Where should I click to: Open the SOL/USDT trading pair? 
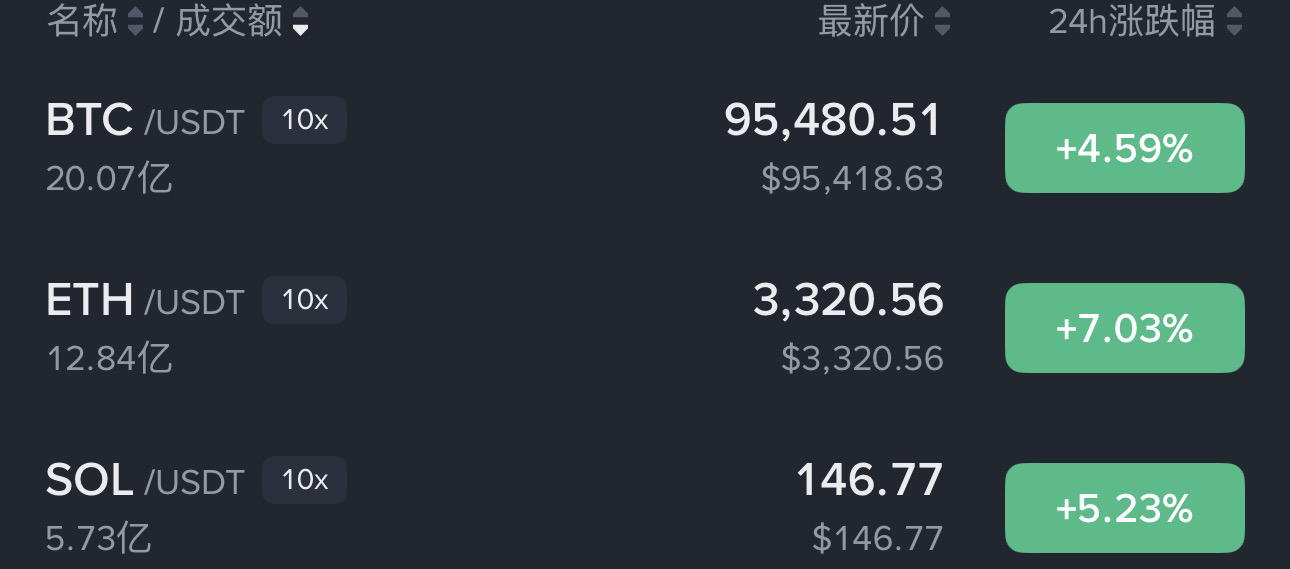click(145, 481)
